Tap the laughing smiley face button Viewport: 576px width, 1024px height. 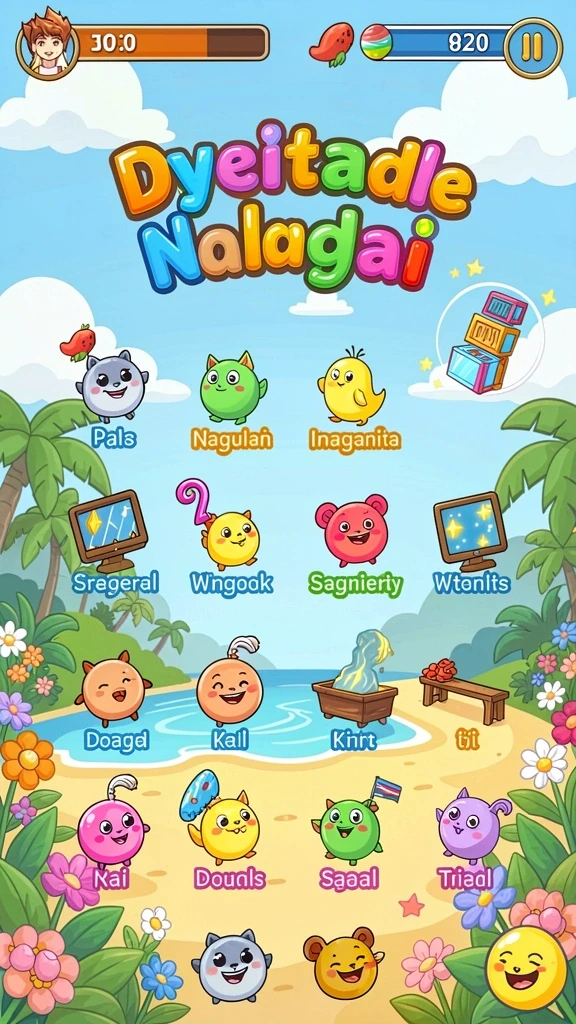[526, 968]
